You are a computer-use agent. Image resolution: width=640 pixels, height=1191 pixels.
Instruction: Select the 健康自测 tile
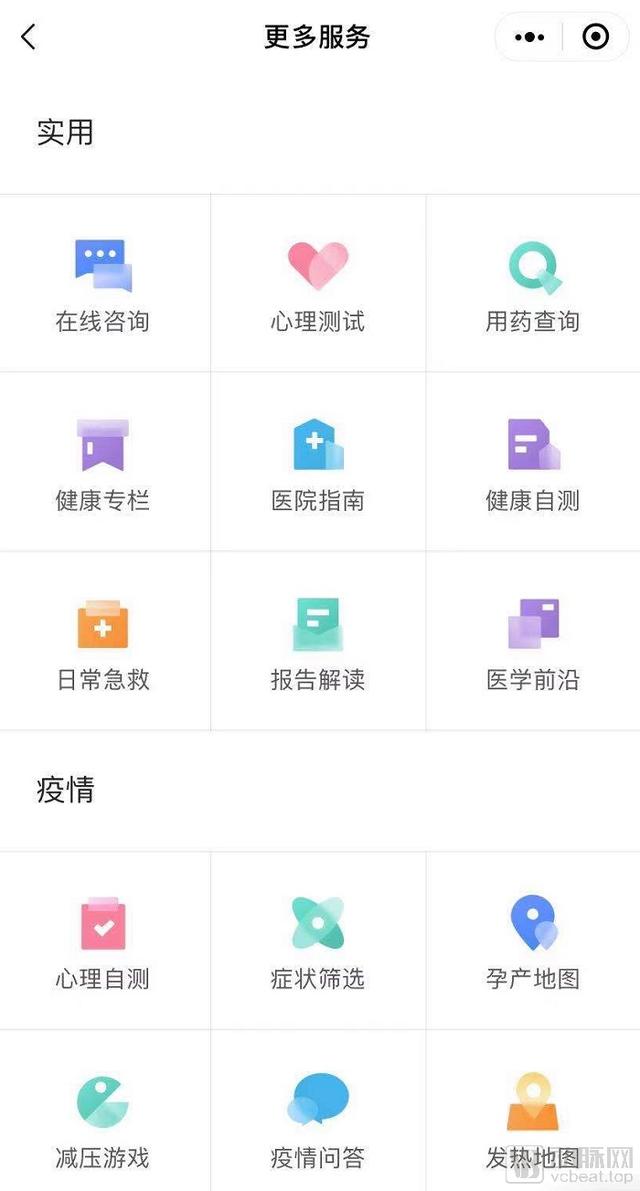[533, 463]
